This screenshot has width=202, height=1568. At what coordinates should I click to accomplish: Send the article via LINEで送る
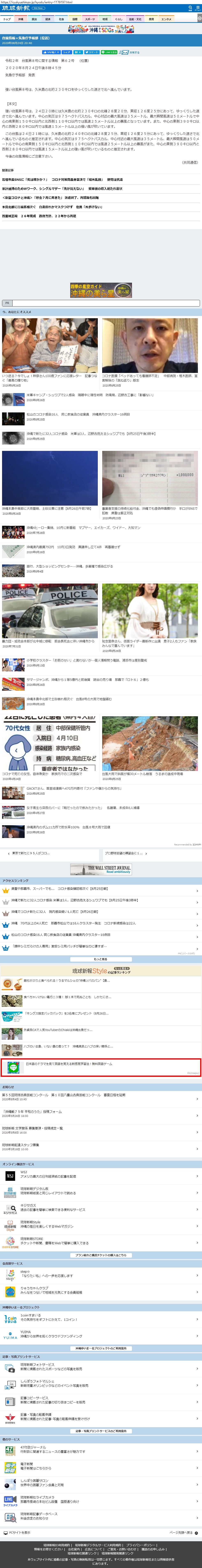pos(110,52)
